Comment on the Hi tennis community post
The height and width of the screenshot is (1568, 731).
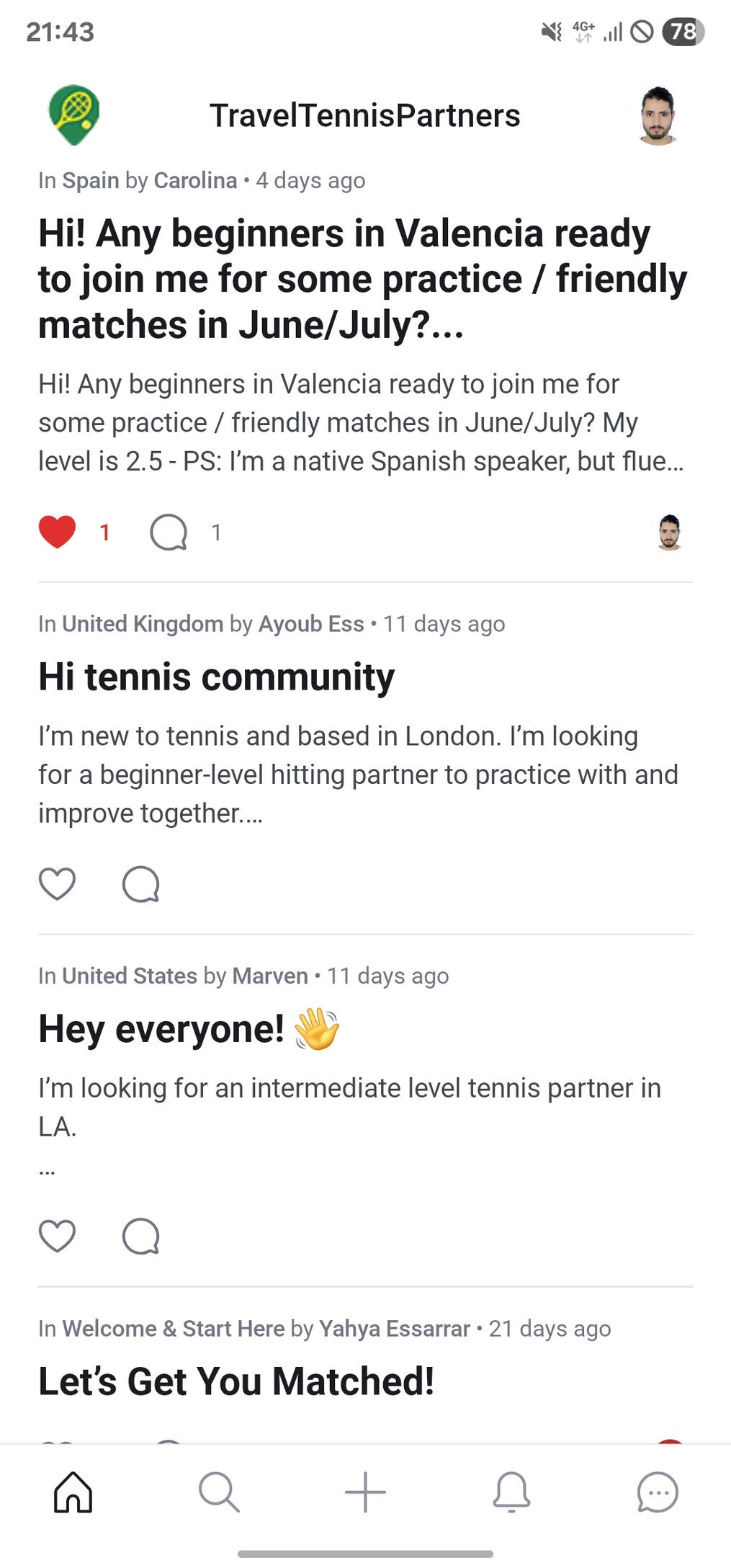[x=140, y=884]
